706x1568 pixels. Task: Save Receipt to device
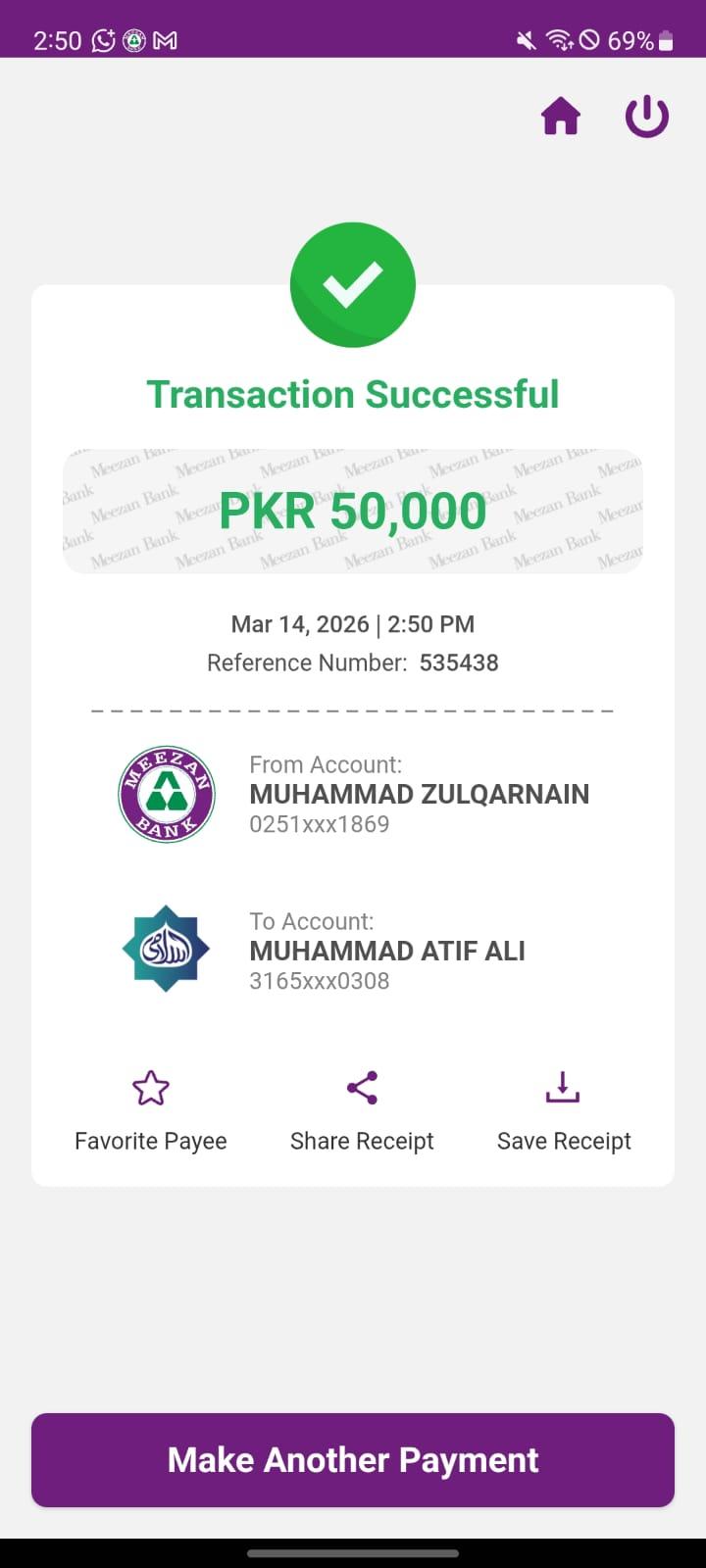tap(563, 1111)
